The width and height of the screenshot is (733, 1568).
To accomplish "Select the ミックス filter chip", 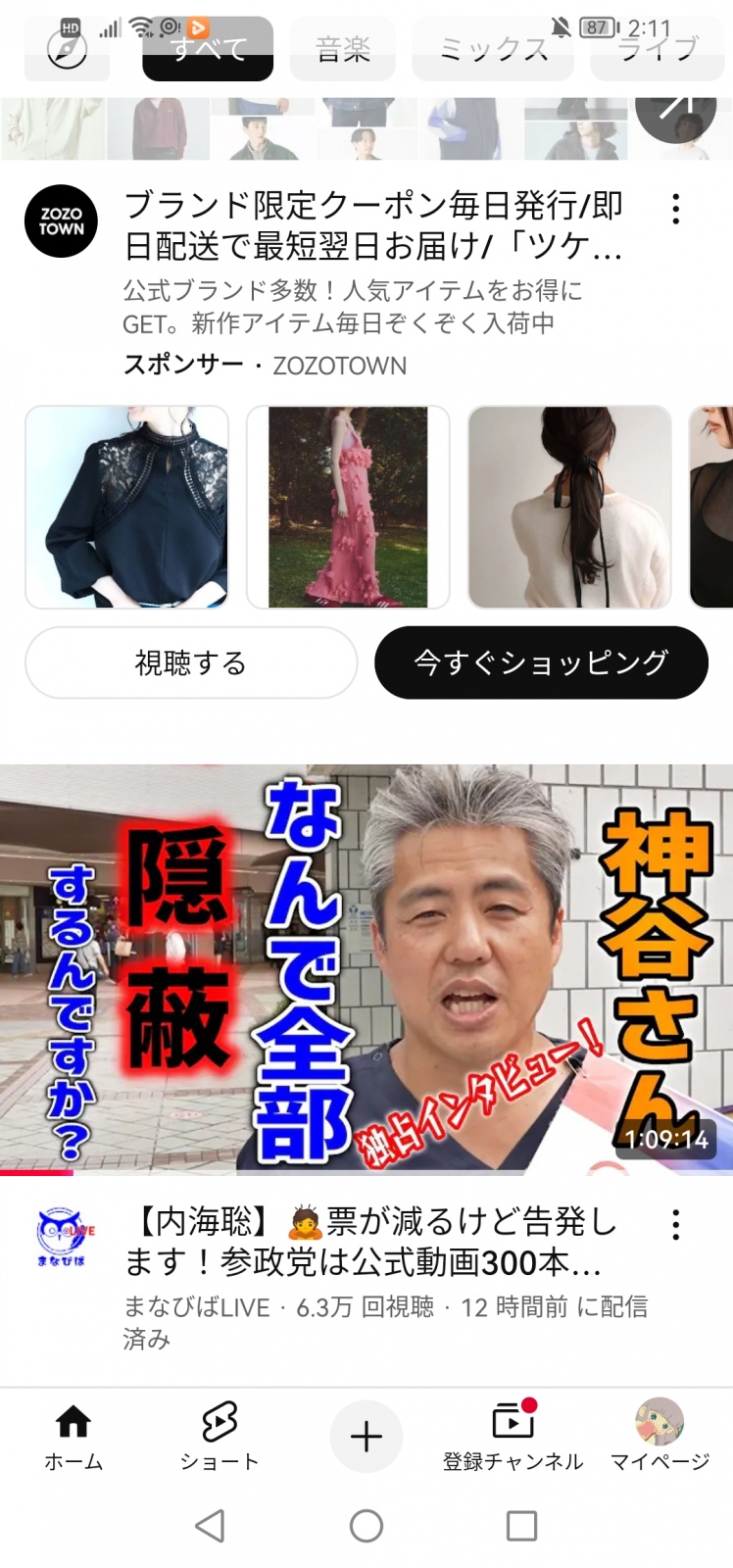I will (x=492, y=49).
